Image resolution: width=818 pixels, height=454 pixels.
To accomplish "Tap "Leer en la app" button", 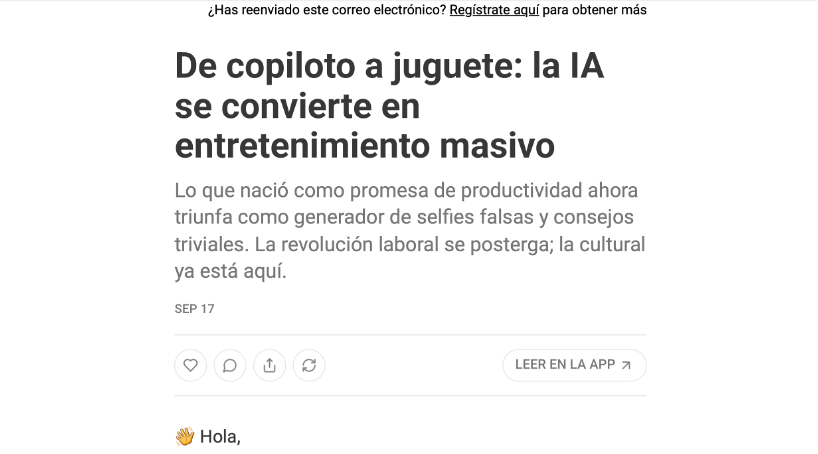I will 574,365.
